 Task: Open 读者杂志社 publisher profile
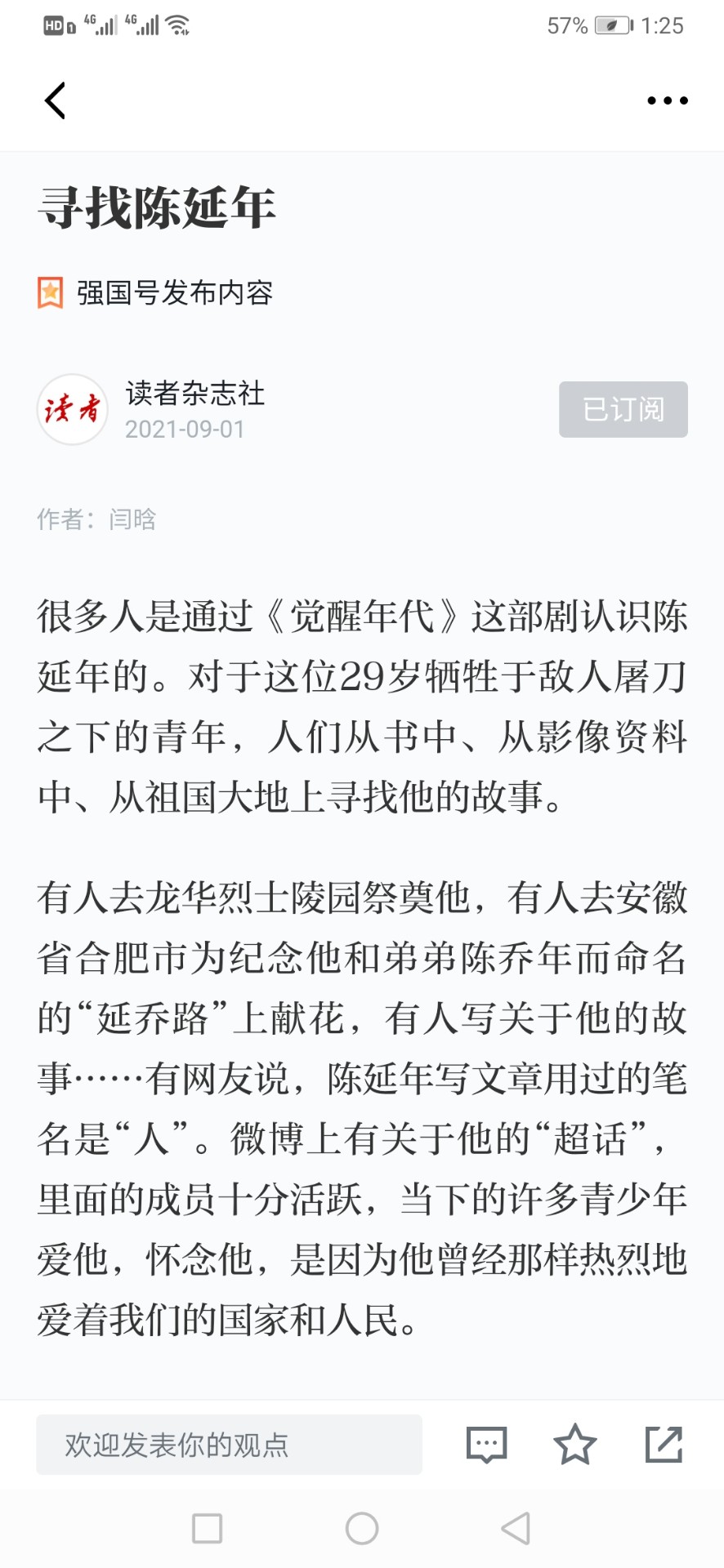click(194, 394)
